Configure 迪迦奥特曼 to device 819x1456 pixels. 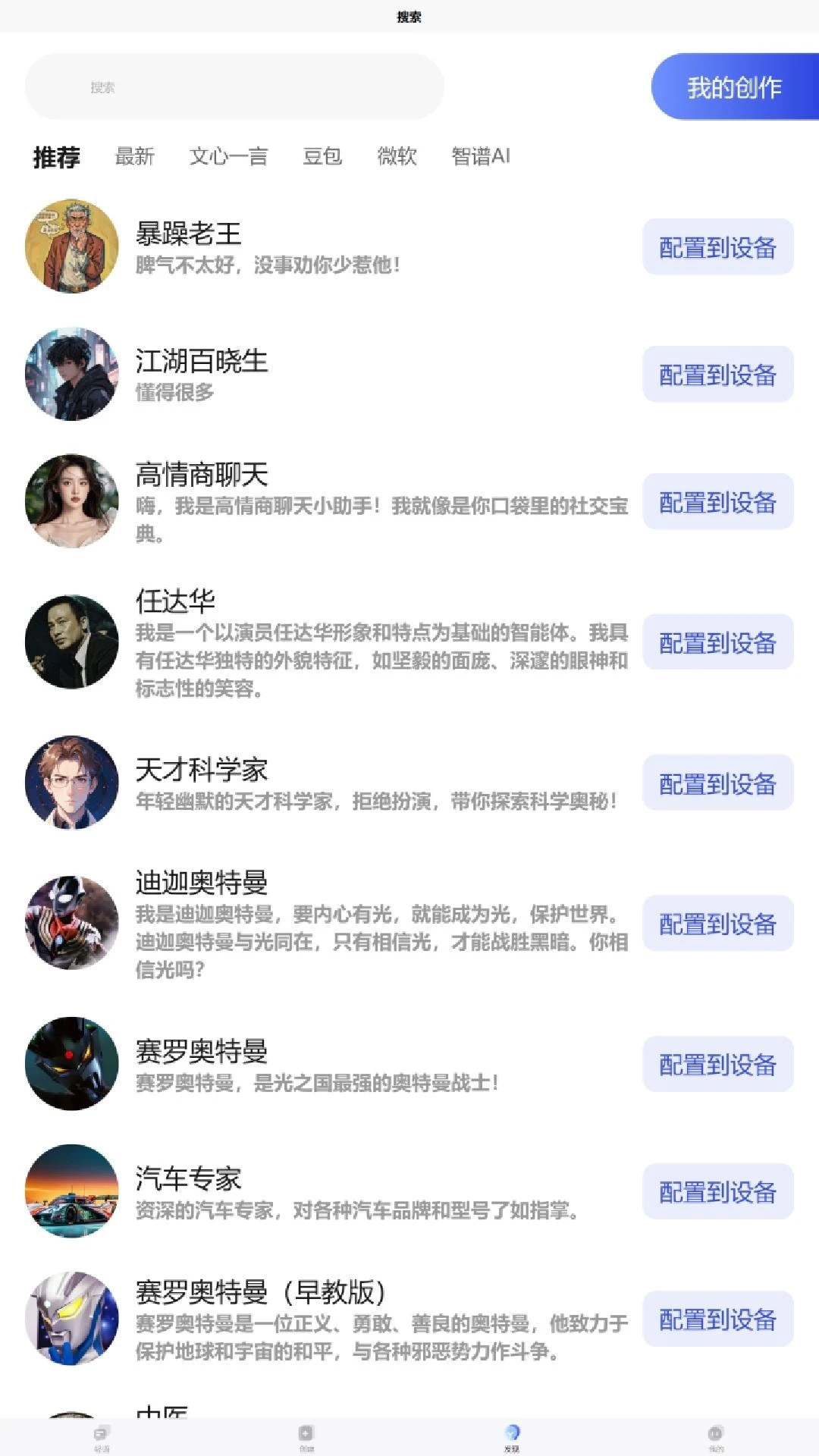click(x=717, y=924)
